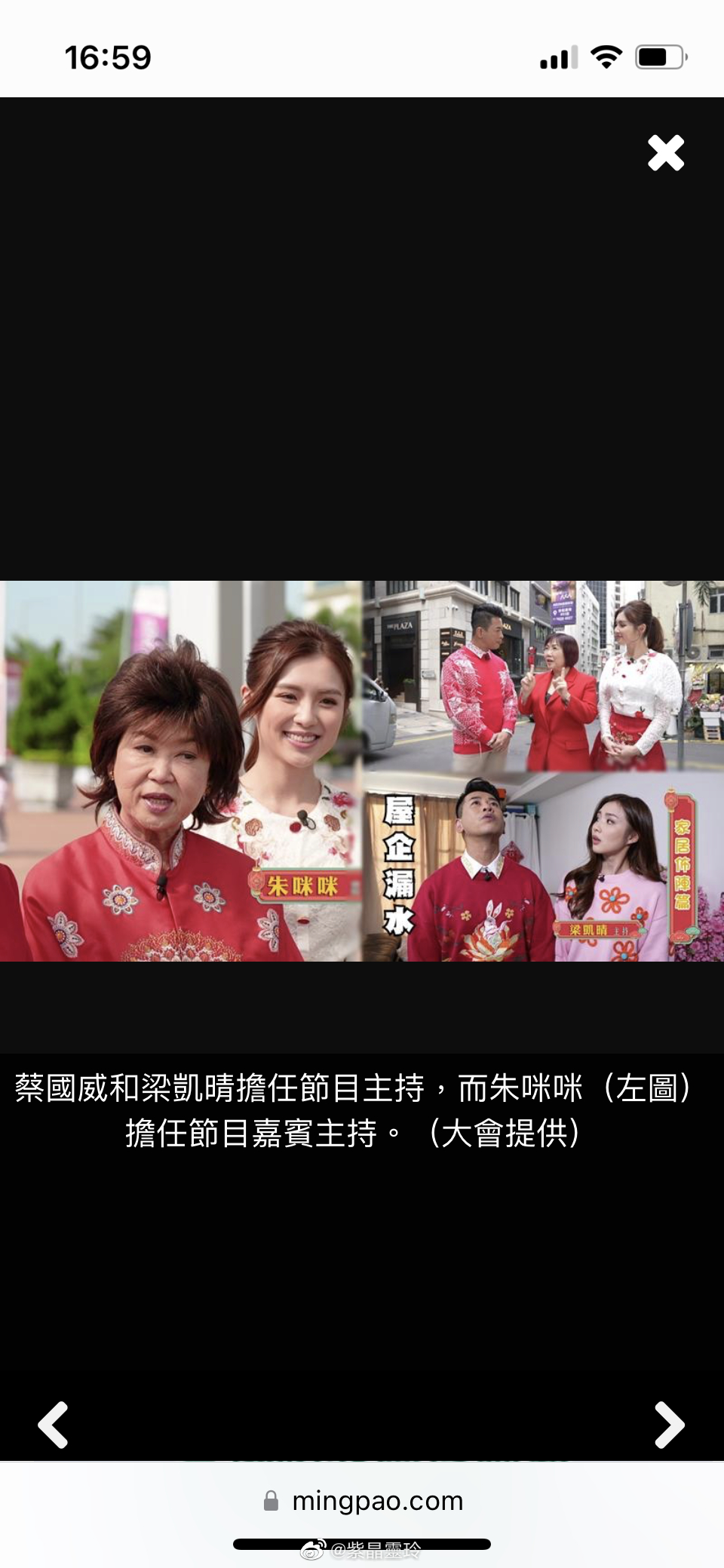Go to the next photo

click(668, 1425)
